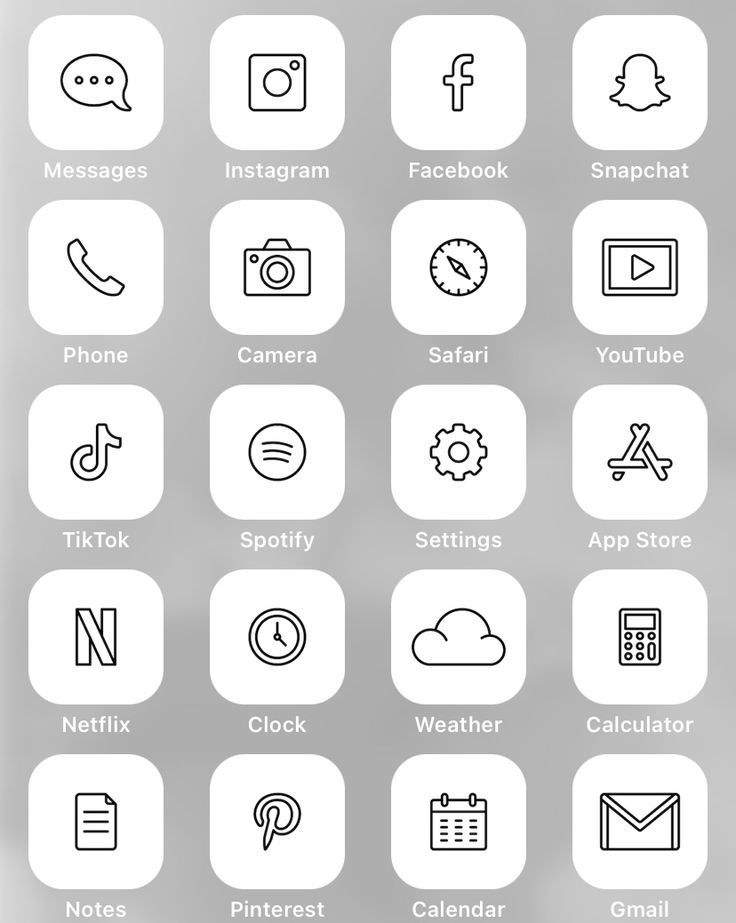Launch Instagram
This screenshot has width=736, height=923.
[277, 82]
